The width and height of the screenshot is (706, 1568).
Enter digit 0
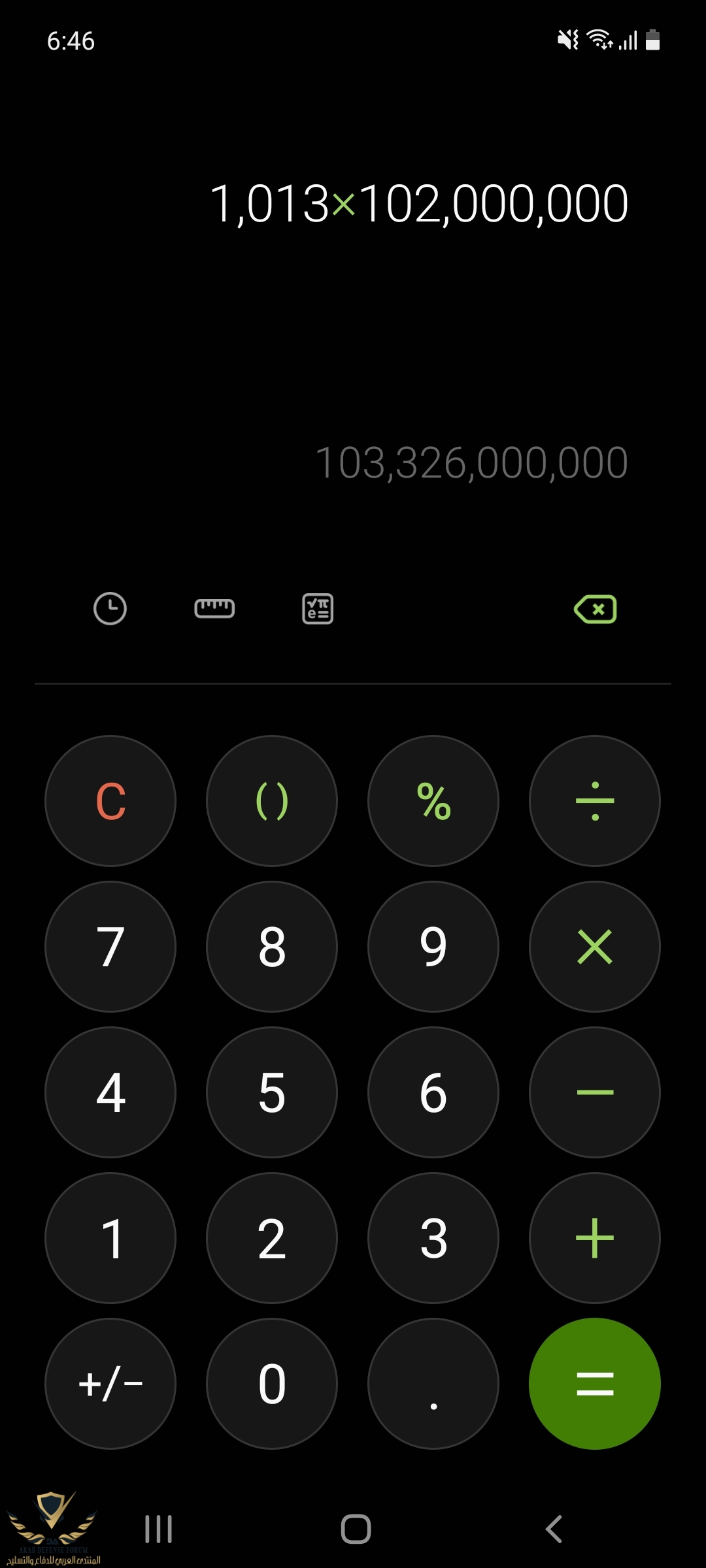tap(272, 1384)
